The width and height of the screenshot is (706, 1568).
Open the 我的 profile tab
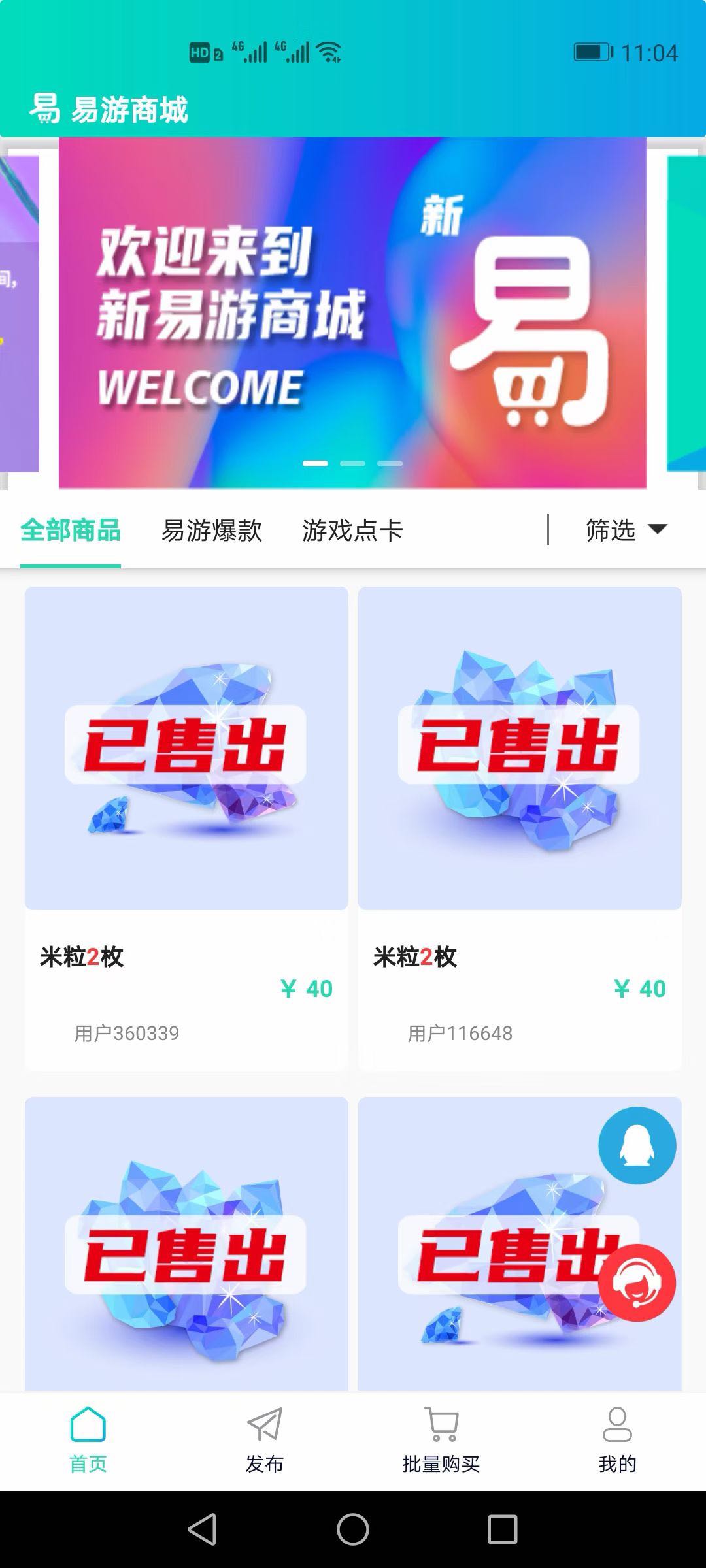pos(617,1440)
